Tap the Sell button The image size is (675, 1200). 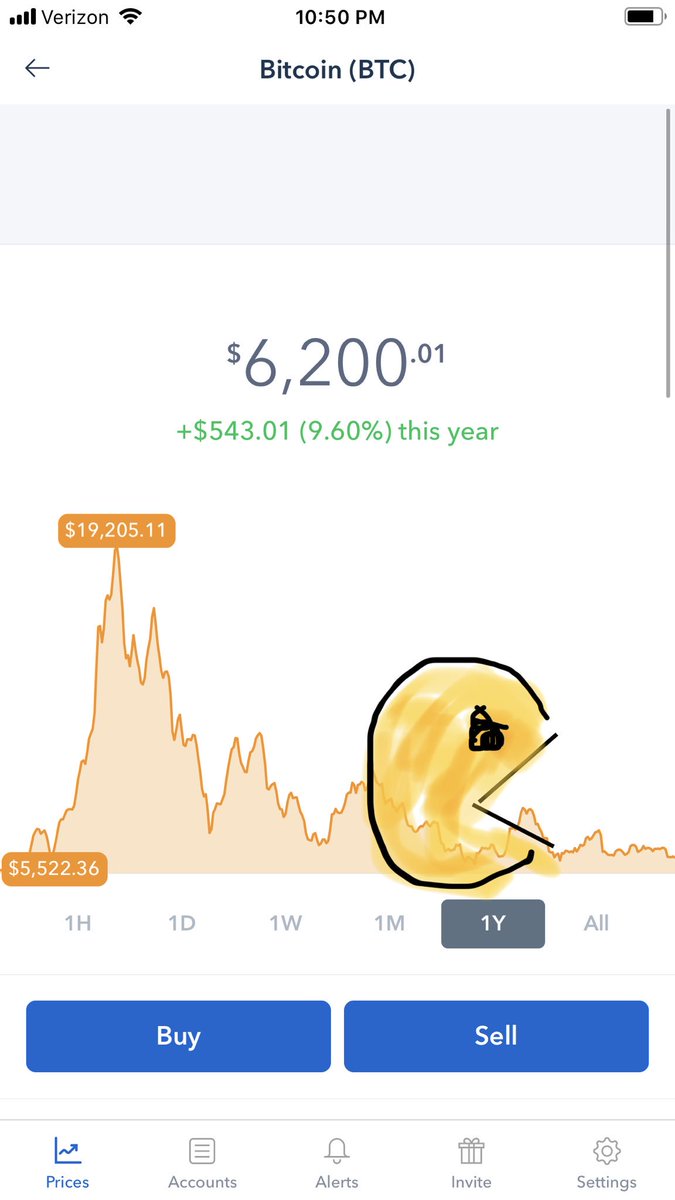[496, 1036]
